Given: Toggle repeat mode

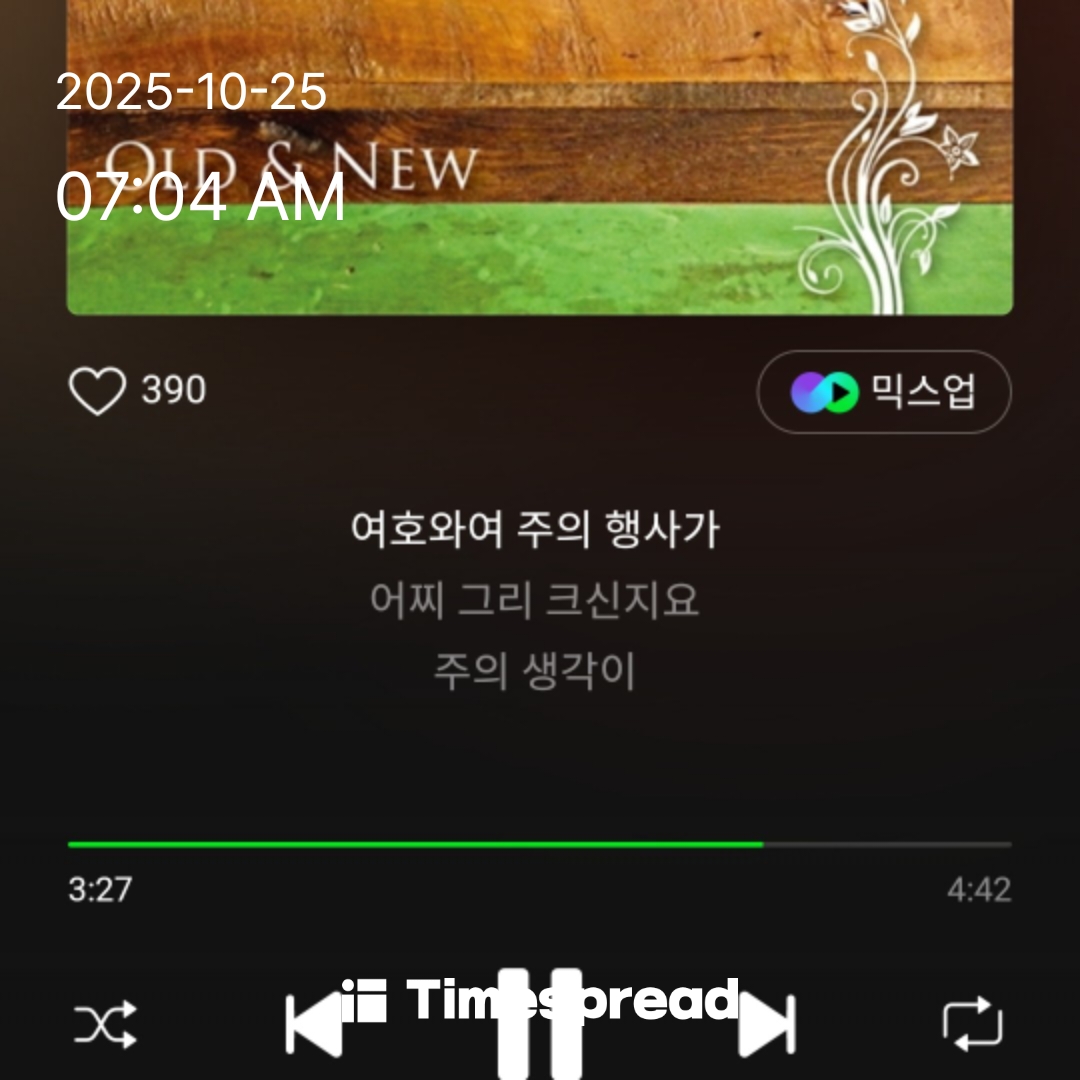Looking at the screenshot, I should (972, 1025).
